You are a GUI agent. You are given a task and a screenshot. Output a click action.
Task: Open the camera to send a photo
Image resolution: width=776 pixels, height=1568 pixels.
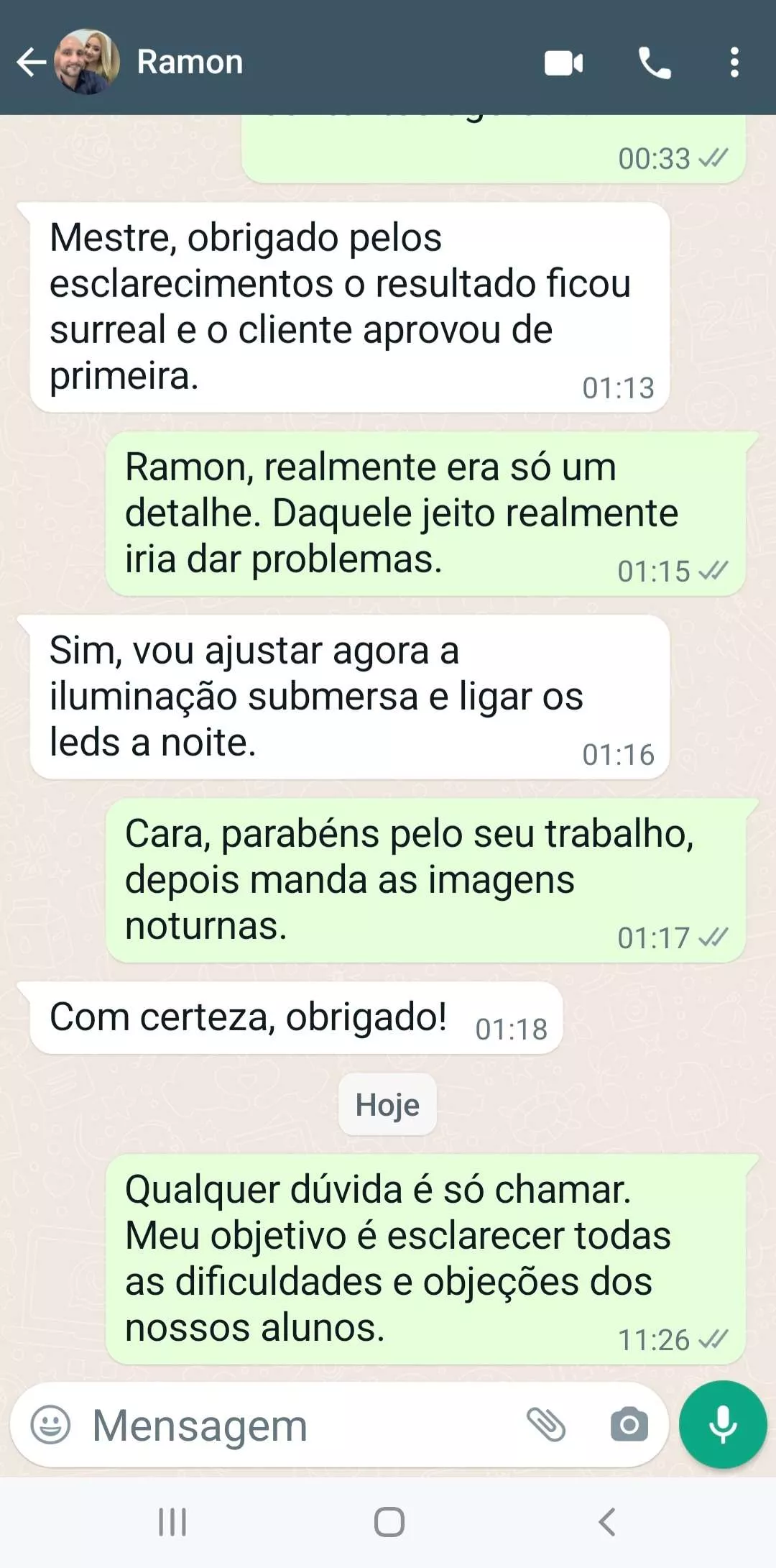(x=629, y=1425)
